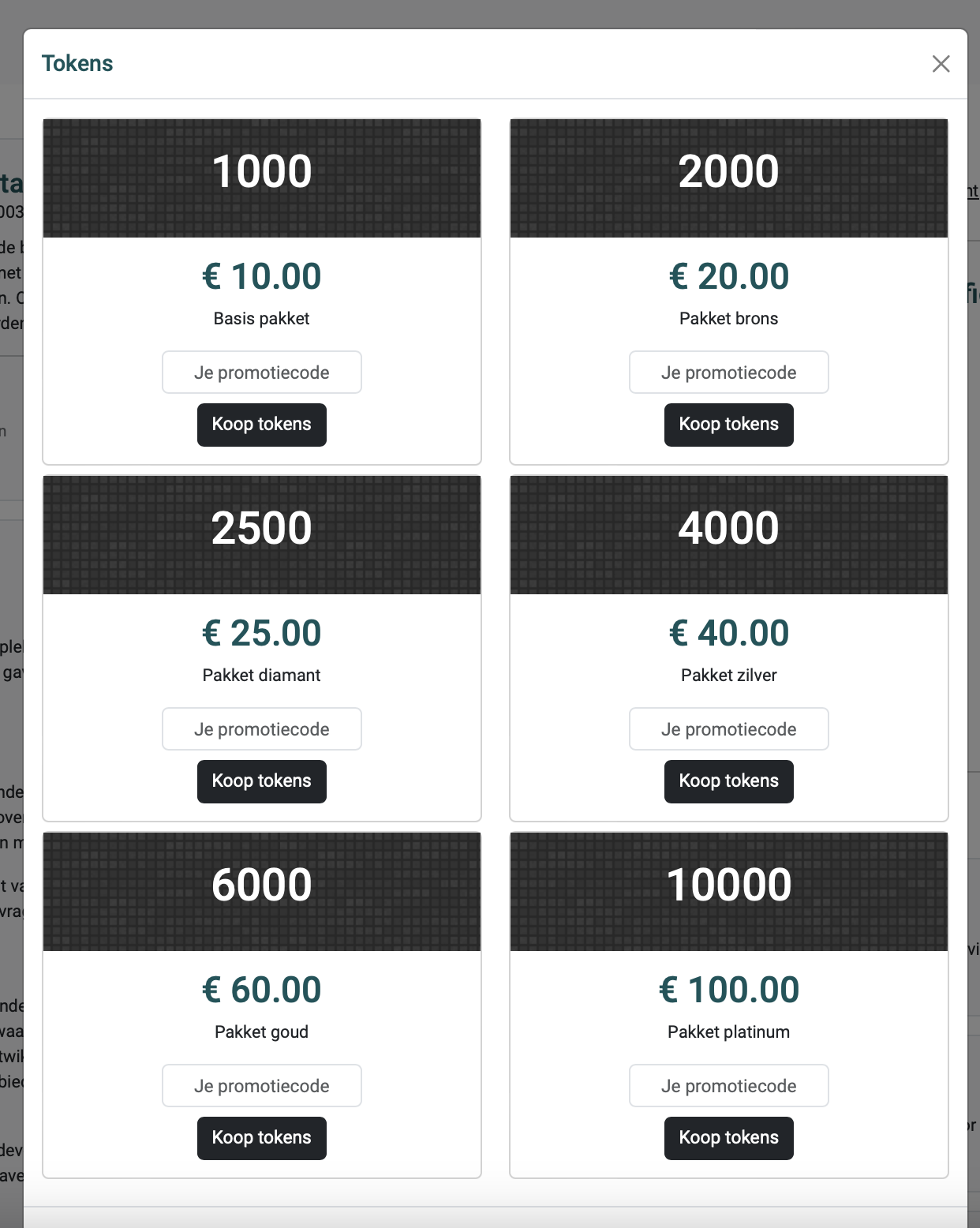Viewport: 980px width, 1228px height.
Task: Buy the 4000 tokens Pakket zilver
Action: (x=728, y=781)
